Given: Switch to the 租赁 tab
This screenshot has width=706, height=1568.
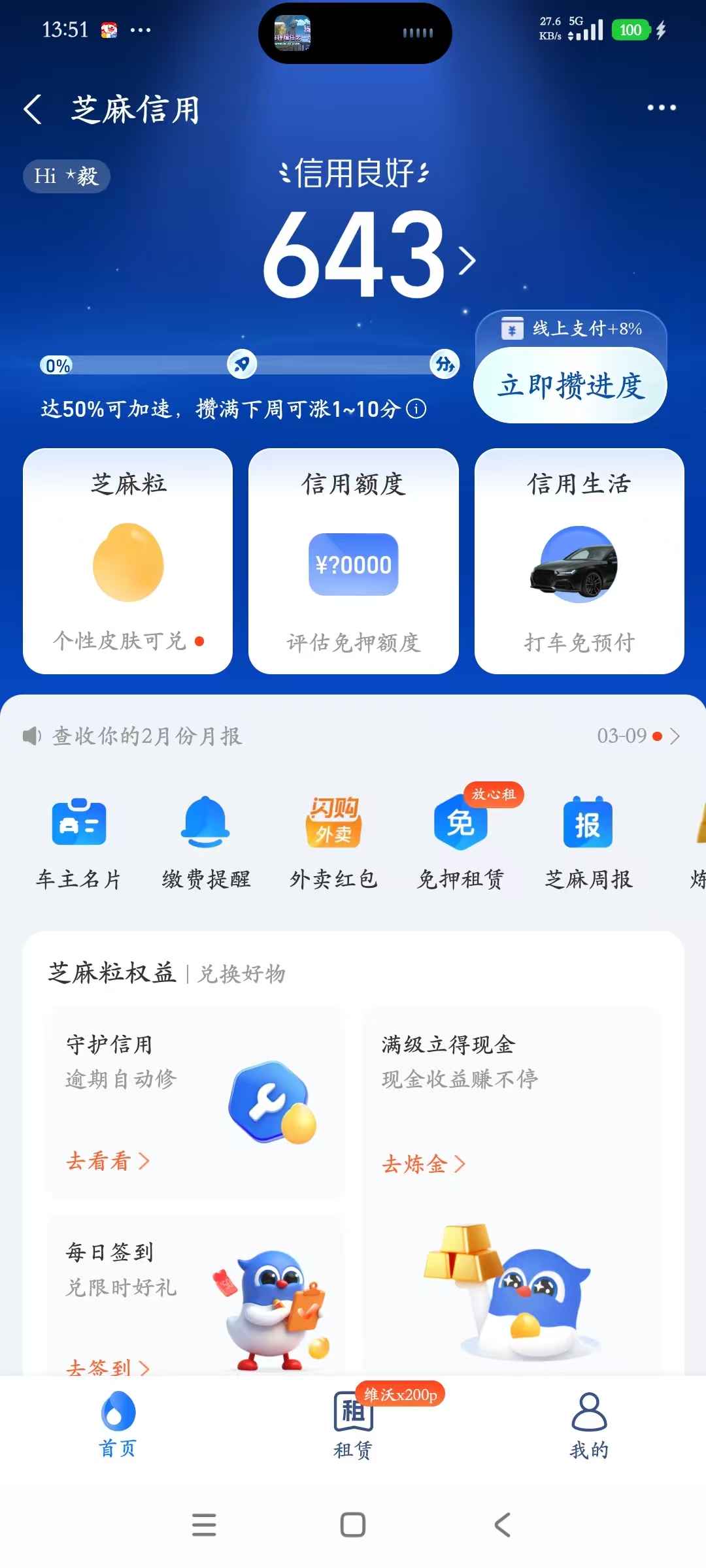Looking at the screenshot, I should click(x=353, y=1424).
